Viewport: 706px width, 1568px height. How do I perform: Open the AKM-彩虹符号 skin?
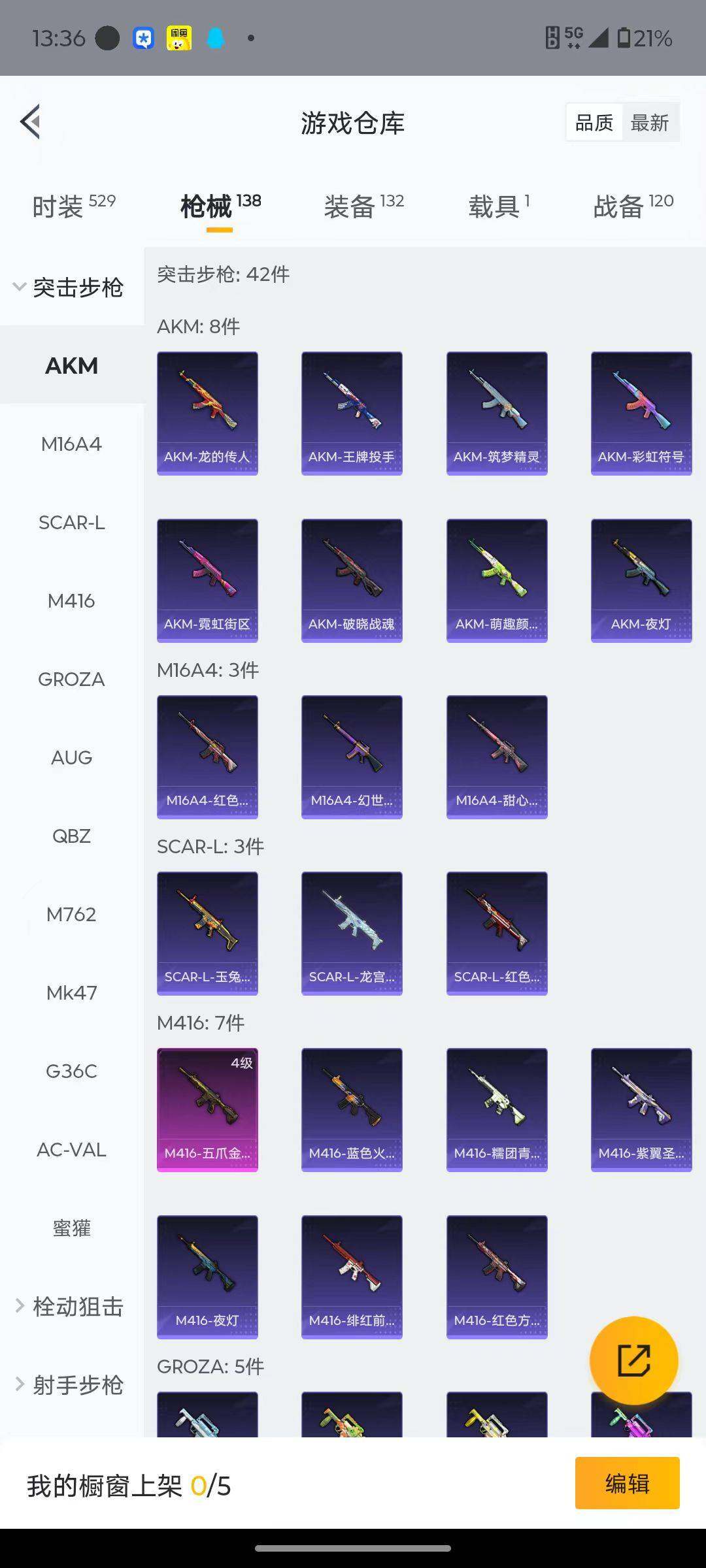[641, 413]
